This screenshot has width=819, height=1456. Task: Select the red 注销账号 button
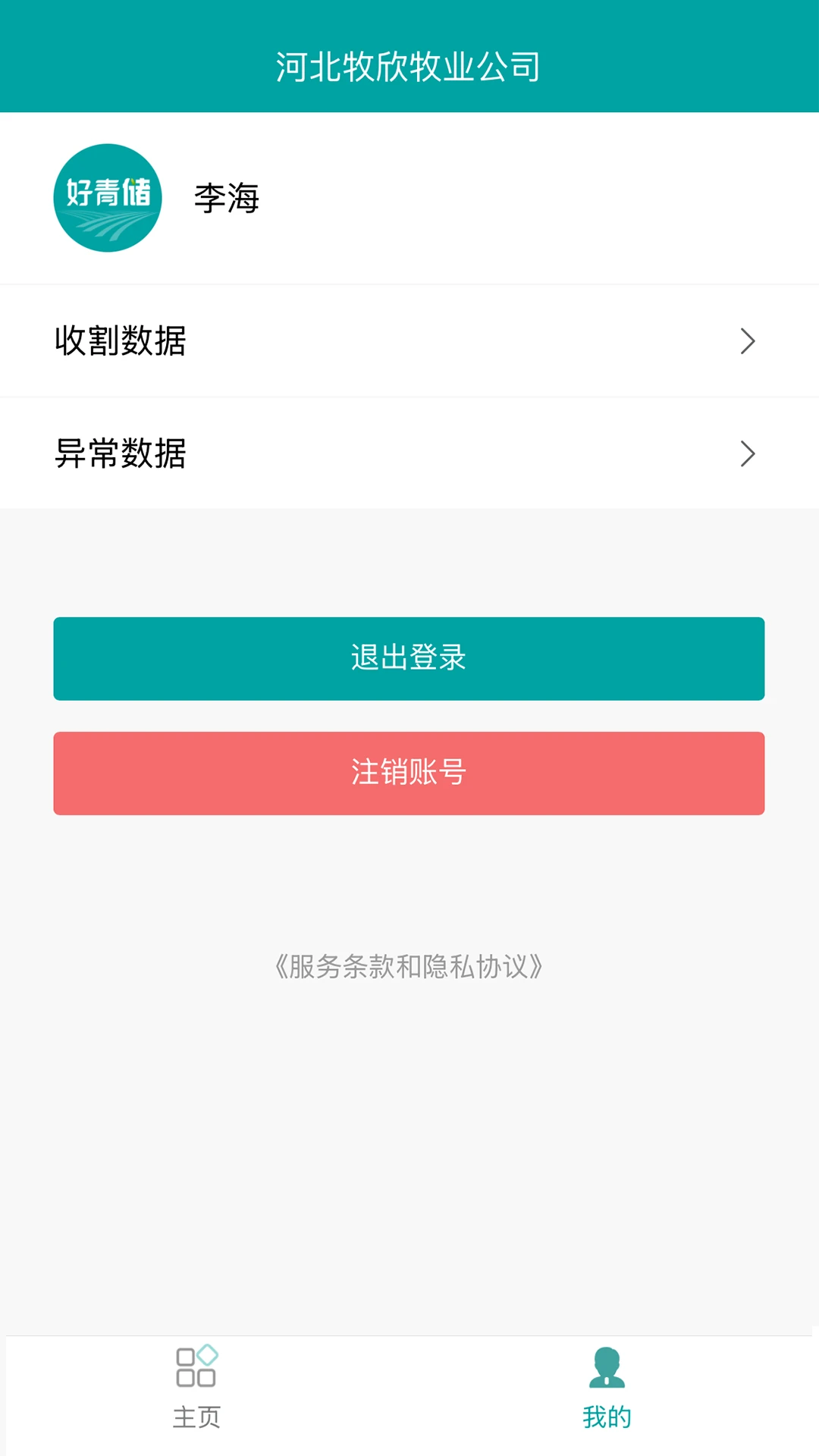(x=409, y=773)
